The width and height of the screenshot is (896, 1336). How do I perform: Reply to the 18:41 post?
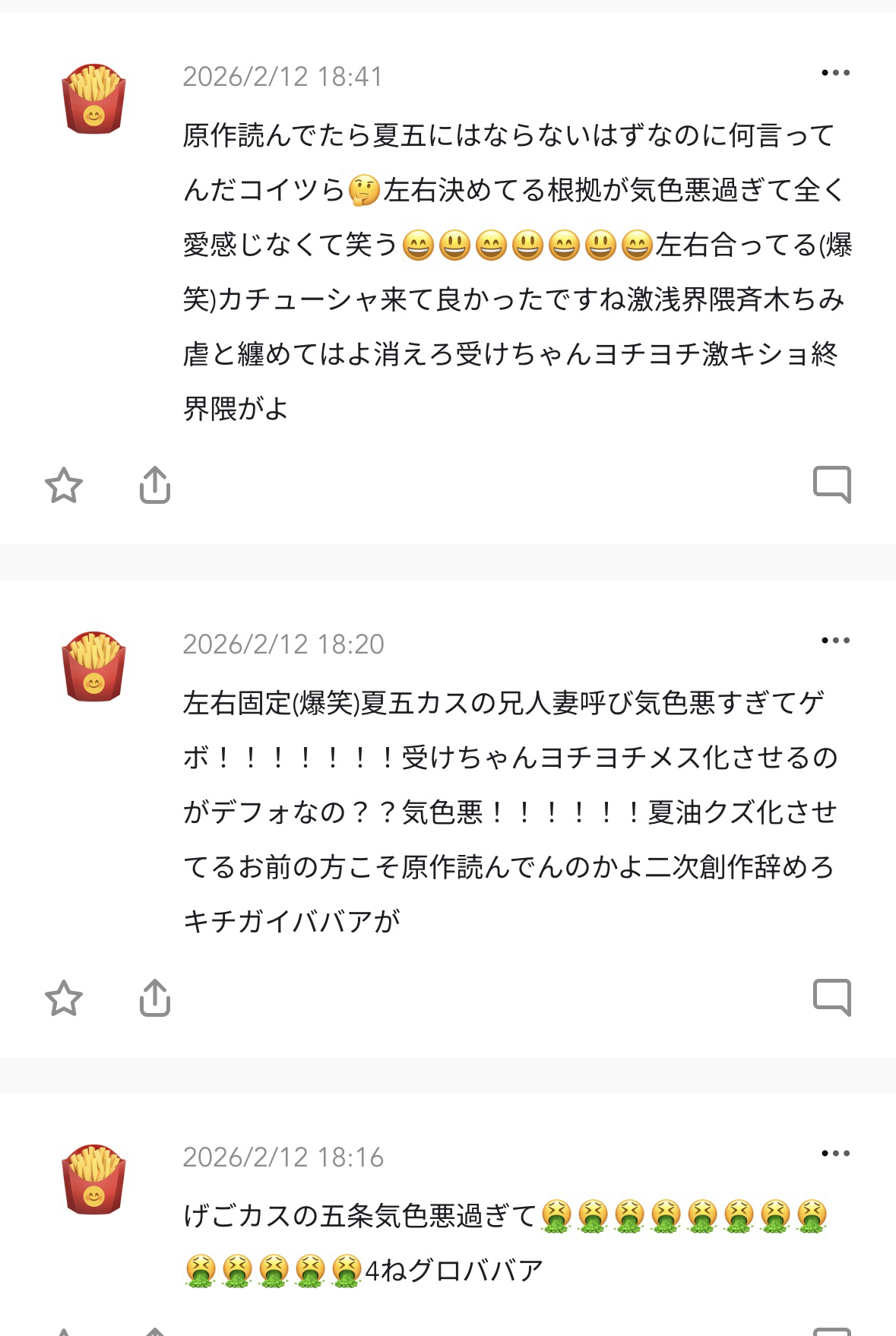click(x=832, y=484)
